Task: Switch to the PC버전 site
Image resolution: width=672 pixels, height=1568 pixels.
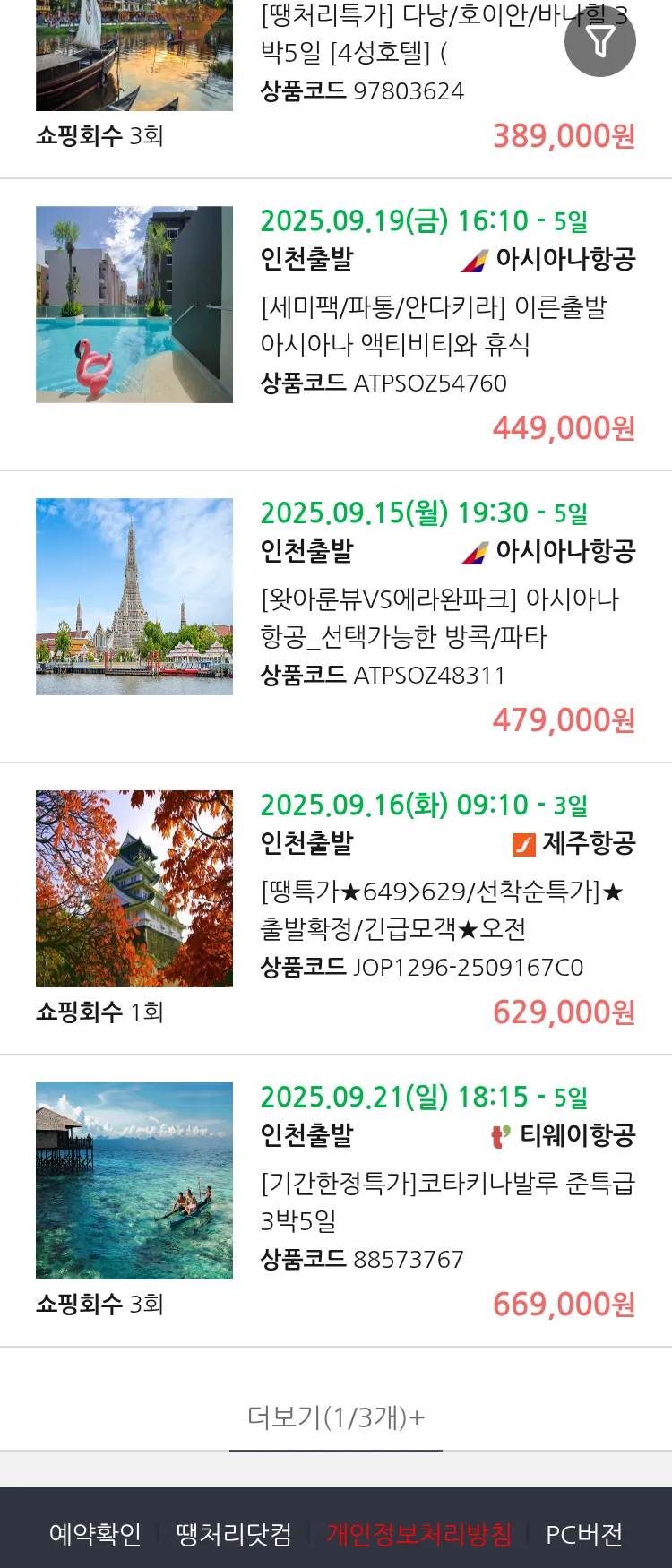Action: tap(584, 1534)
